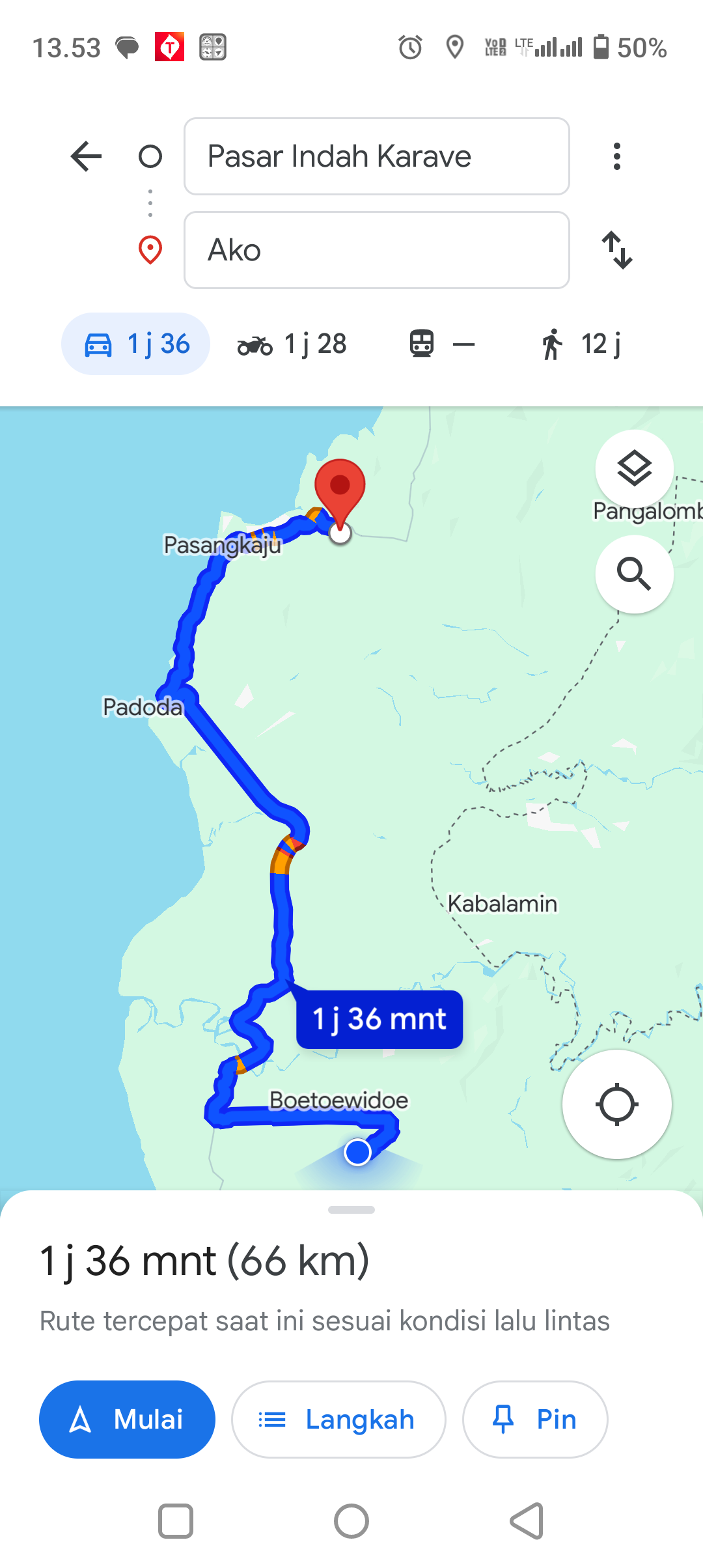Go to the system home screen
703x1568 pixels.
pos(351,1521)
